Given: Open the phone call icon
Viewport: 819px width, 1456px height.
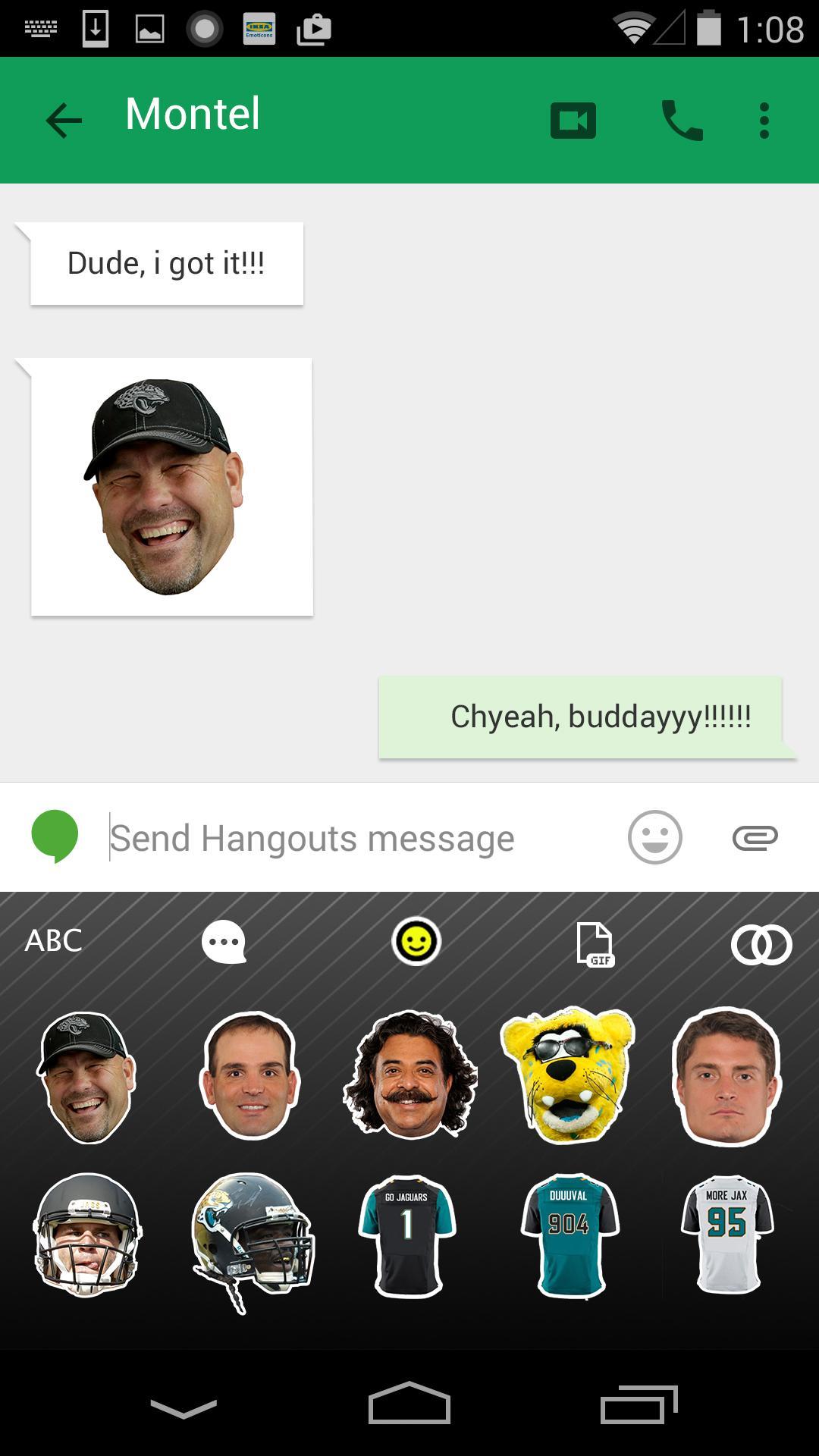Looking at the screenshot, I should [x=681, y=118].
